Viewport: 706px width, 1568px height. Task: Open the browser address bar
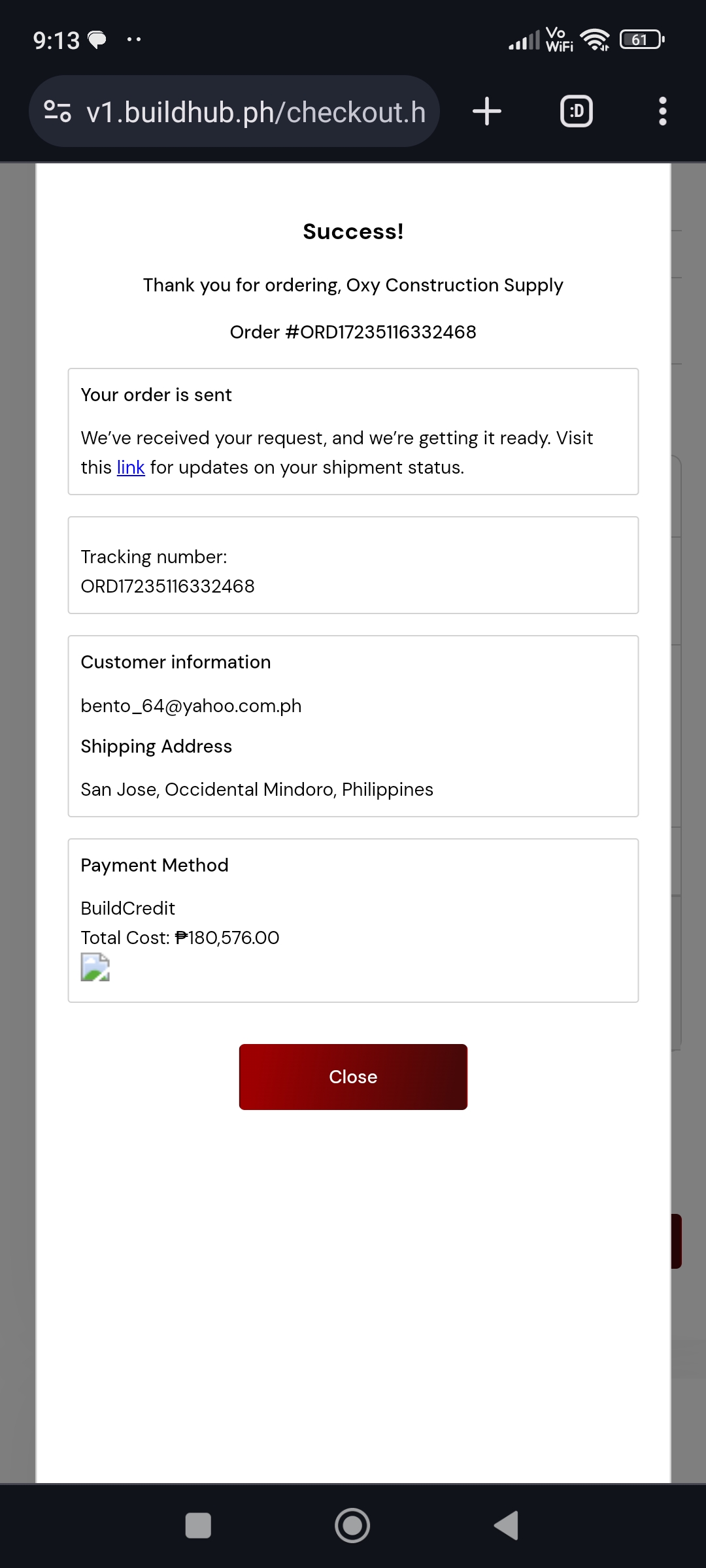255,112
